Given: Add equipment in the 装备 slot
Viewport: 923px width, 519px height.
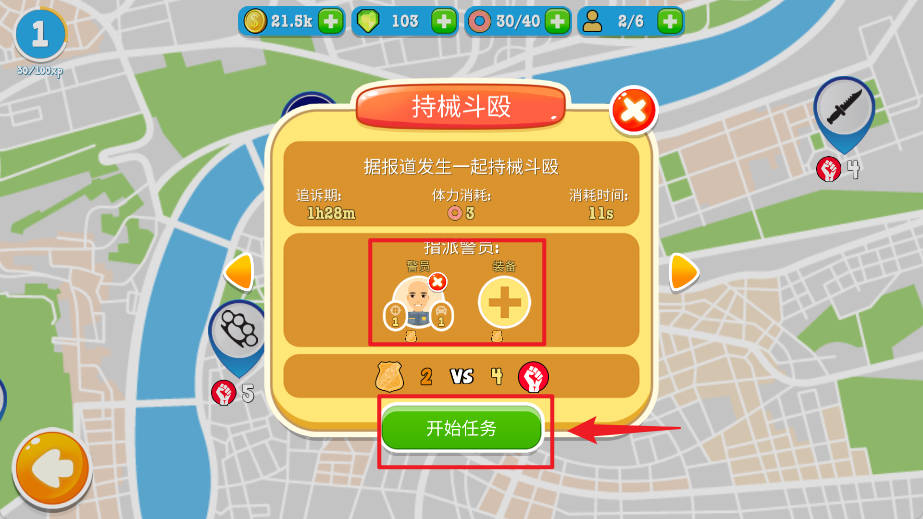Looking at the screenshot, I should [504, 302].
